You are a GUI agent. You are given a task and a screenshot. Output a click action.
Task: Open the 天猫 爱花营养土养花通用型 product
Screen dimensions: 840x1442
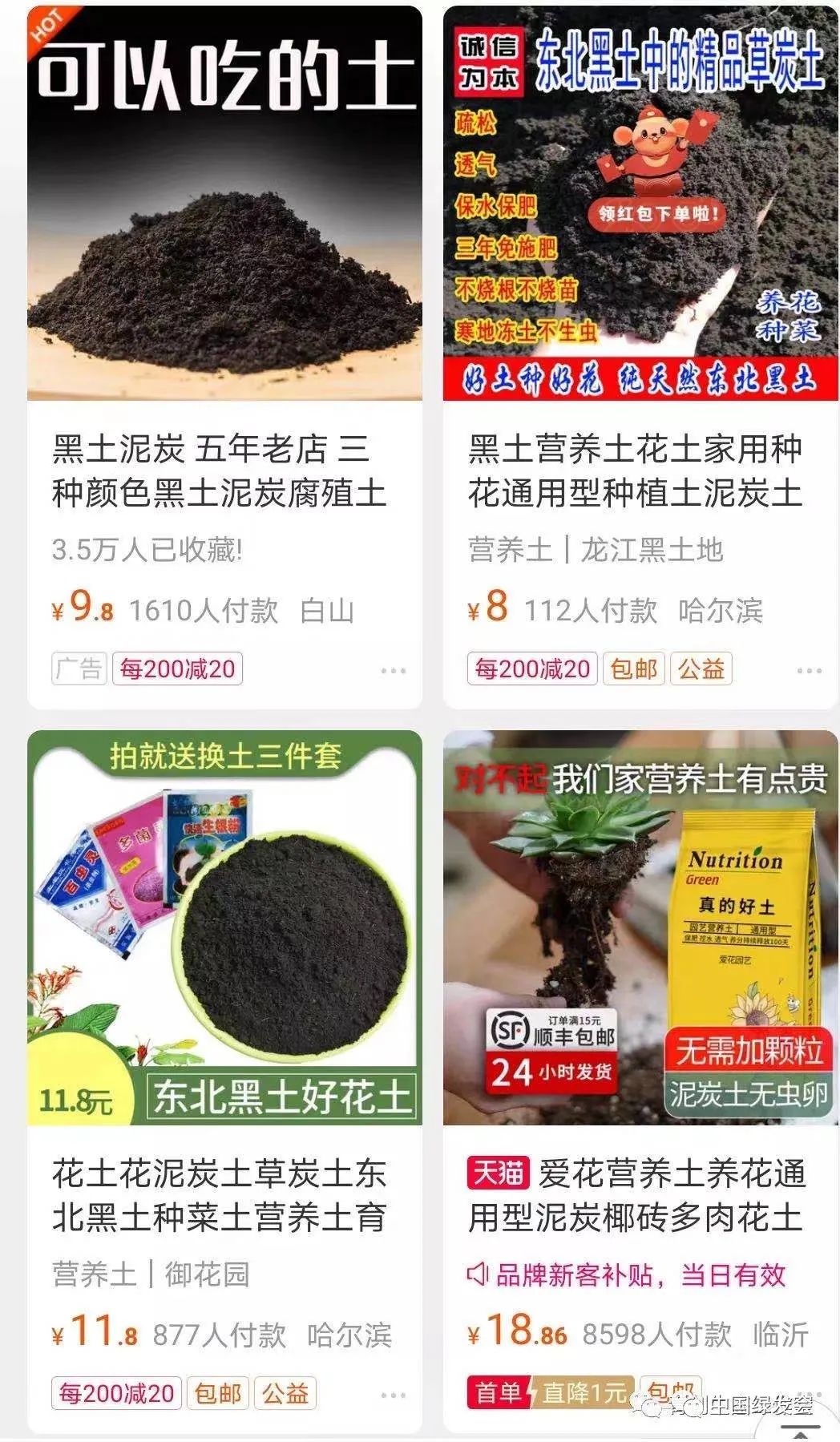click(636, 1194)
